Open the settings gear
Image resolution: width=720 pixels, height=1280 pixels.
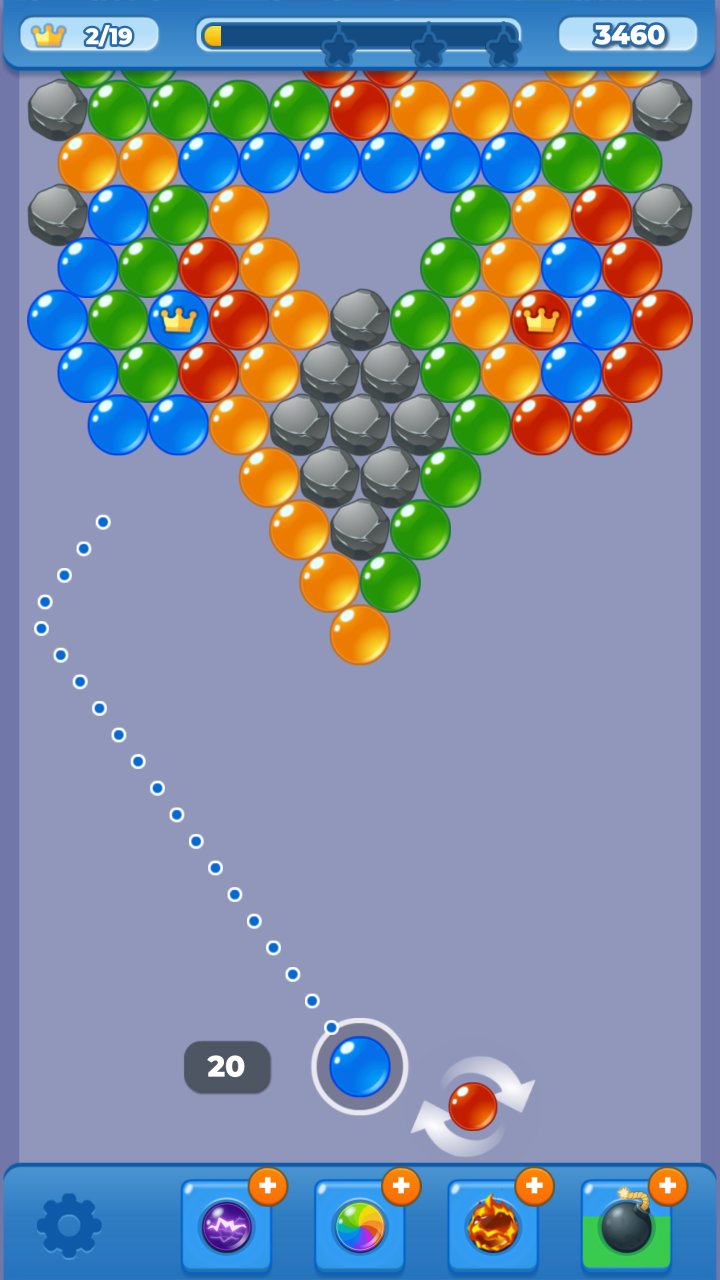[69, 1224]
